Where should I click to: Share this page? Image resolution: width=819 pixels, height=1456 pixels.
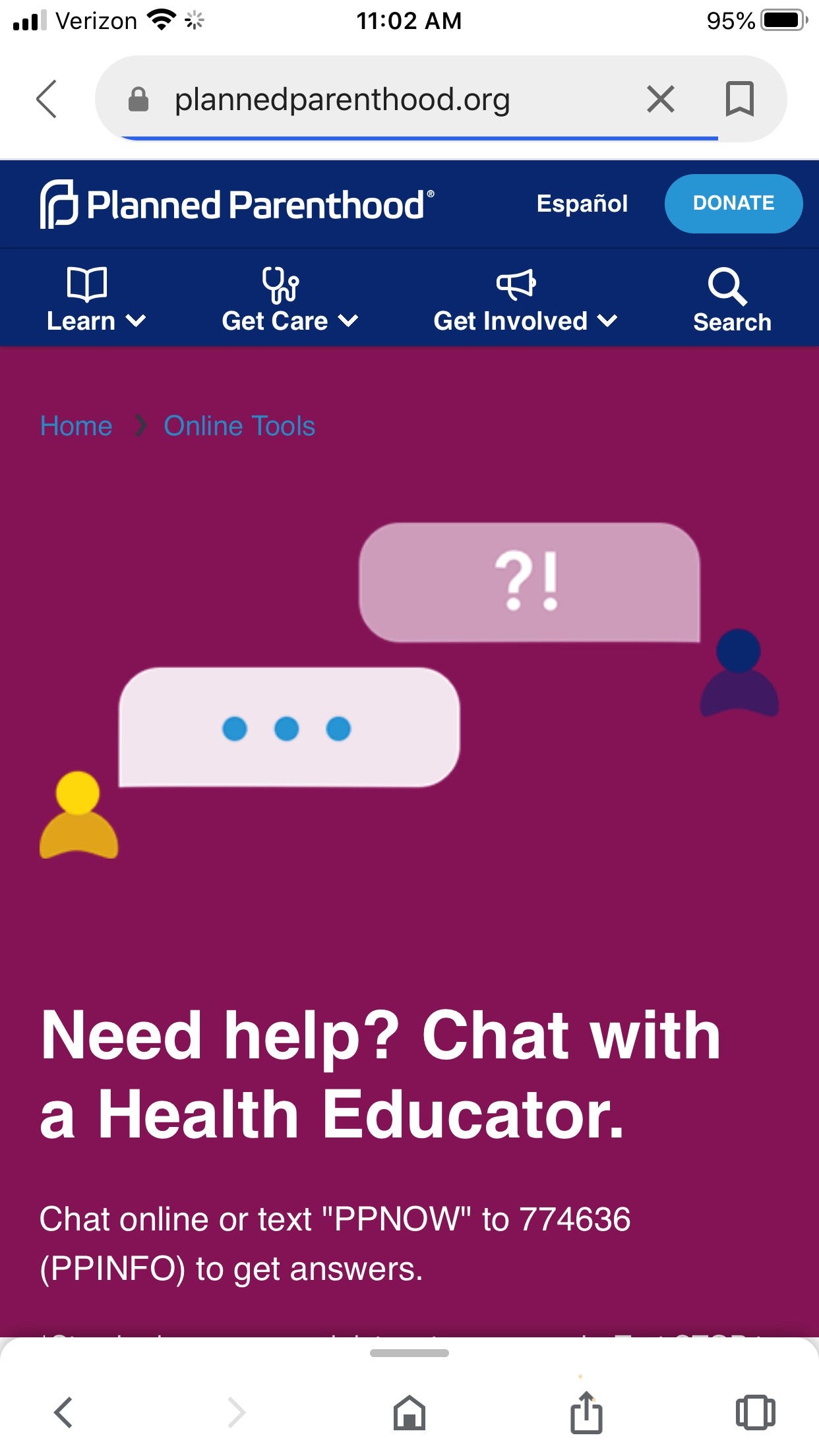click(586, 1411)
